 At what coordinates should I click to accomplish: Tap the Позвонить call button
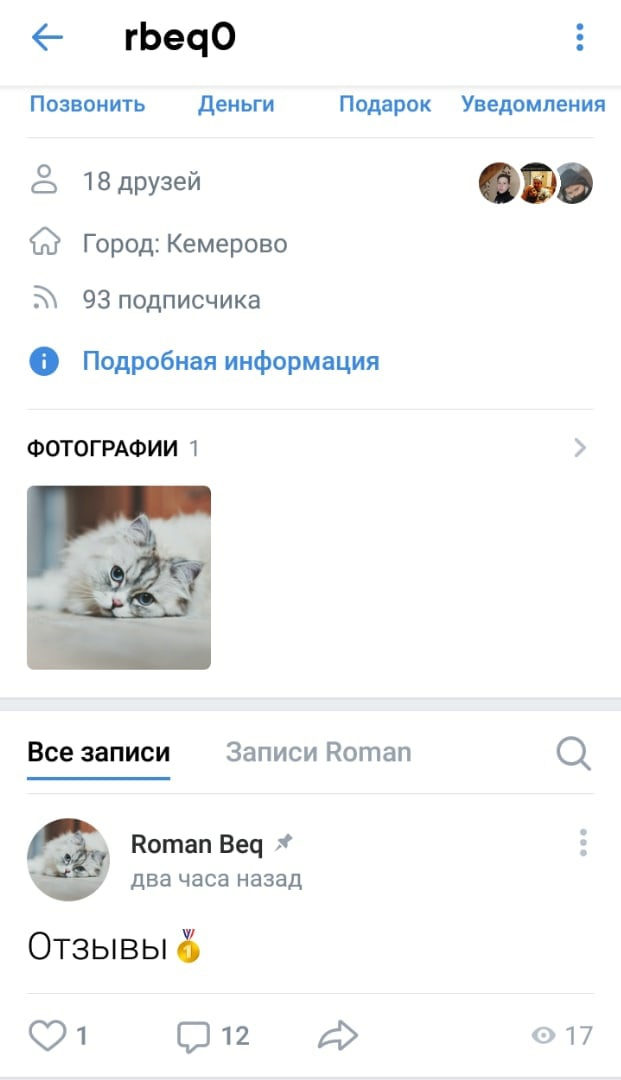(87, 104)
